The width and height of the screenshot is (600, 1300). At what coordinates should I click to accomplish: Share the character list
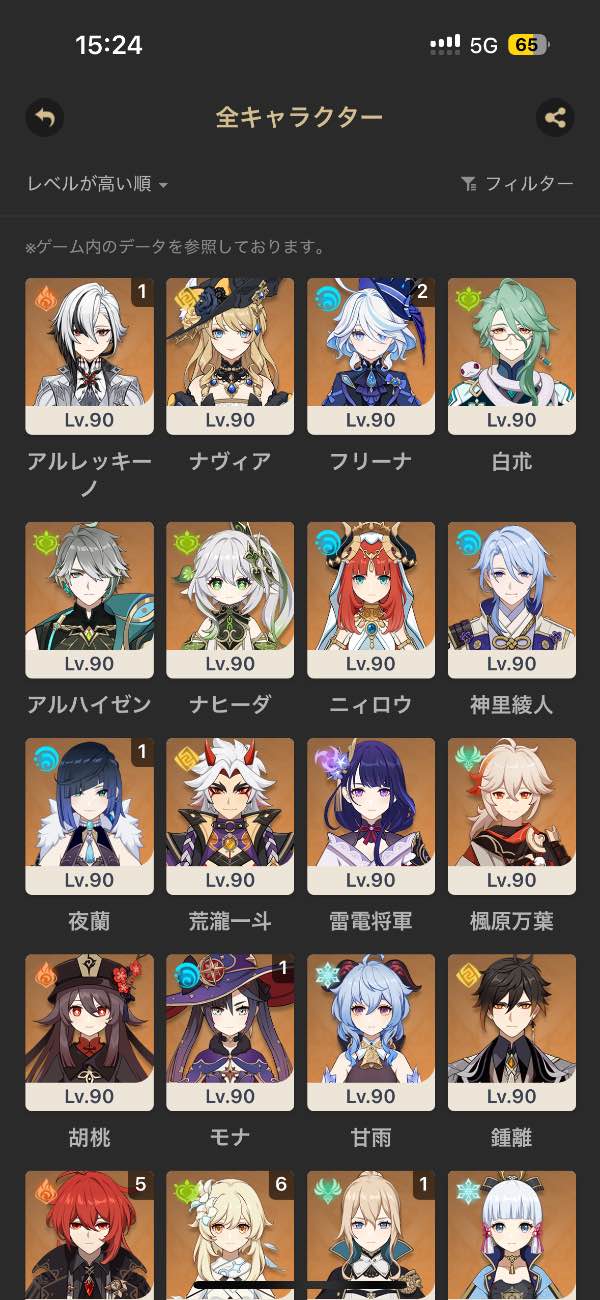coord(555,118)
